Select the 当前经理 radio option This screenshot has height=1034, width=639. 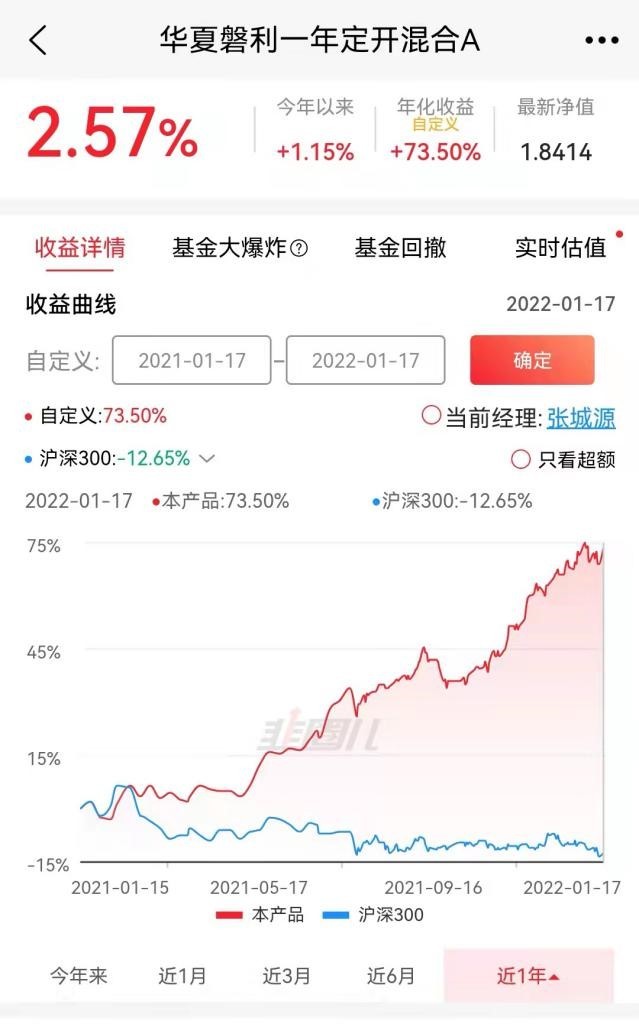[x=431, y=415]
